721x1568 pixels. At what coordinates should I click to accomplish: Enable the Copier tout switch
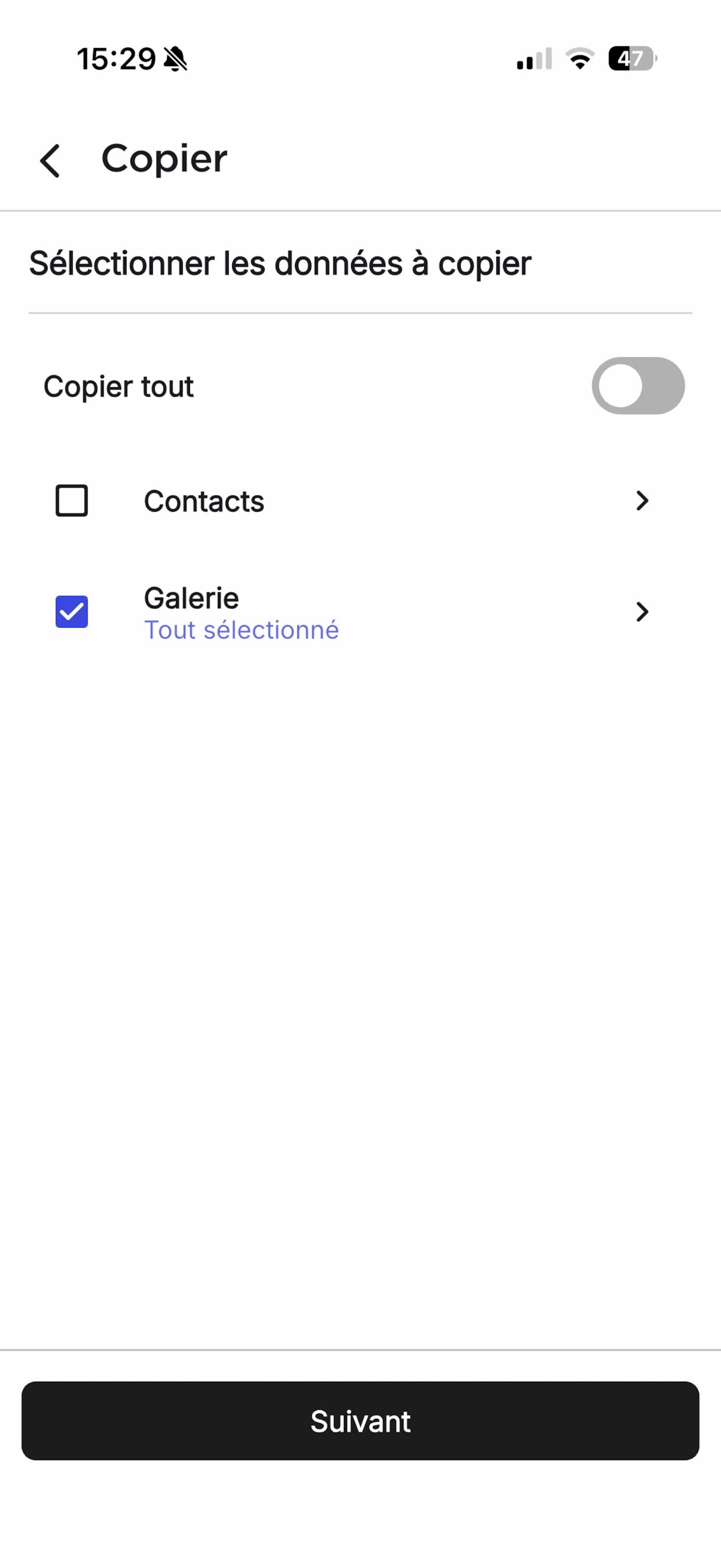click(638, 386)
